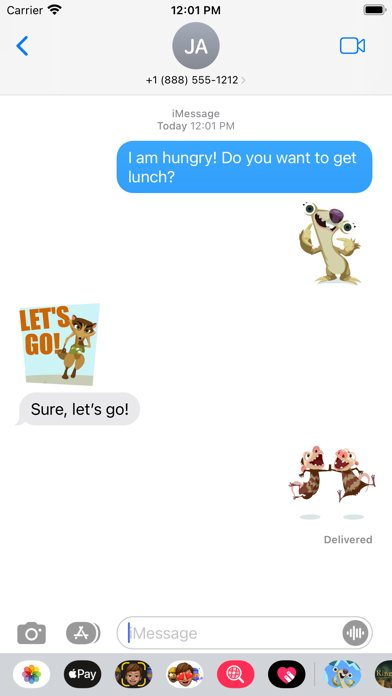Viewport: 392px width, 696px height.
Task: Open contact details for JA
Action: point(196,54)
